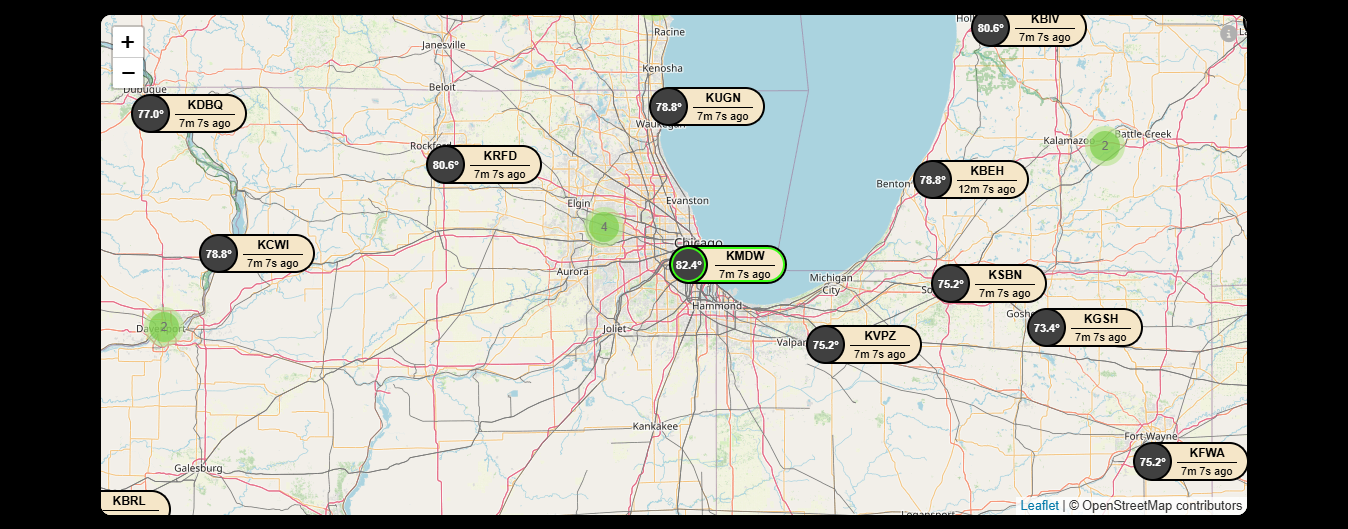This screenshot has height=529, width=1348.
Task: Tap the KCWI station marker
Action: [x=257, y=254]
